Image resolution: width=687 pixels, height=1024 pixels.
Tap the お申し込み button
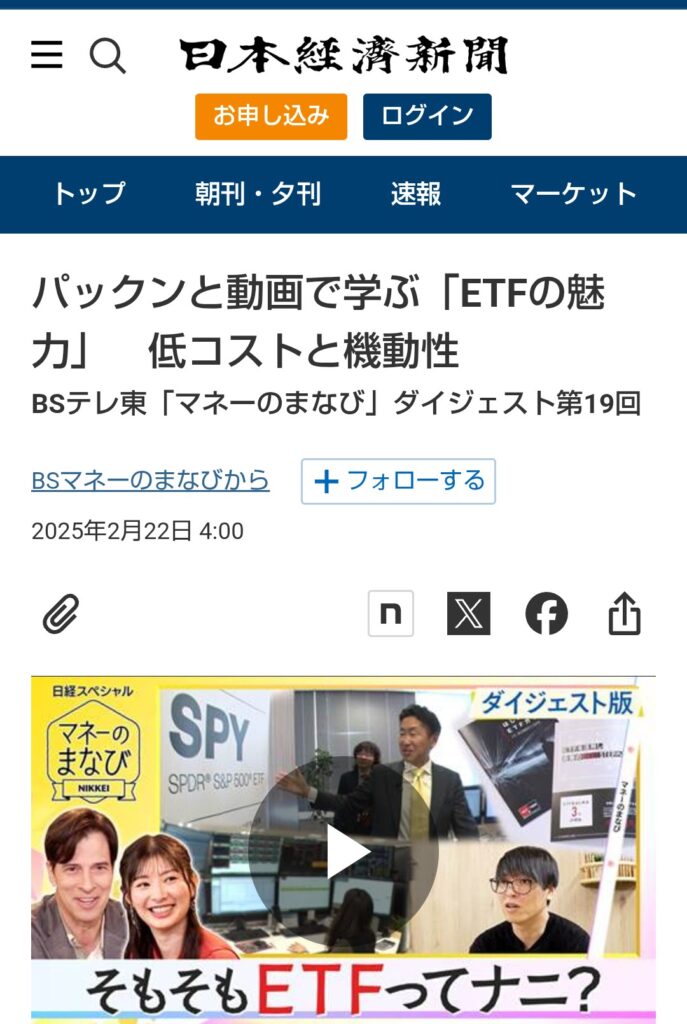[x=271, y=116]
